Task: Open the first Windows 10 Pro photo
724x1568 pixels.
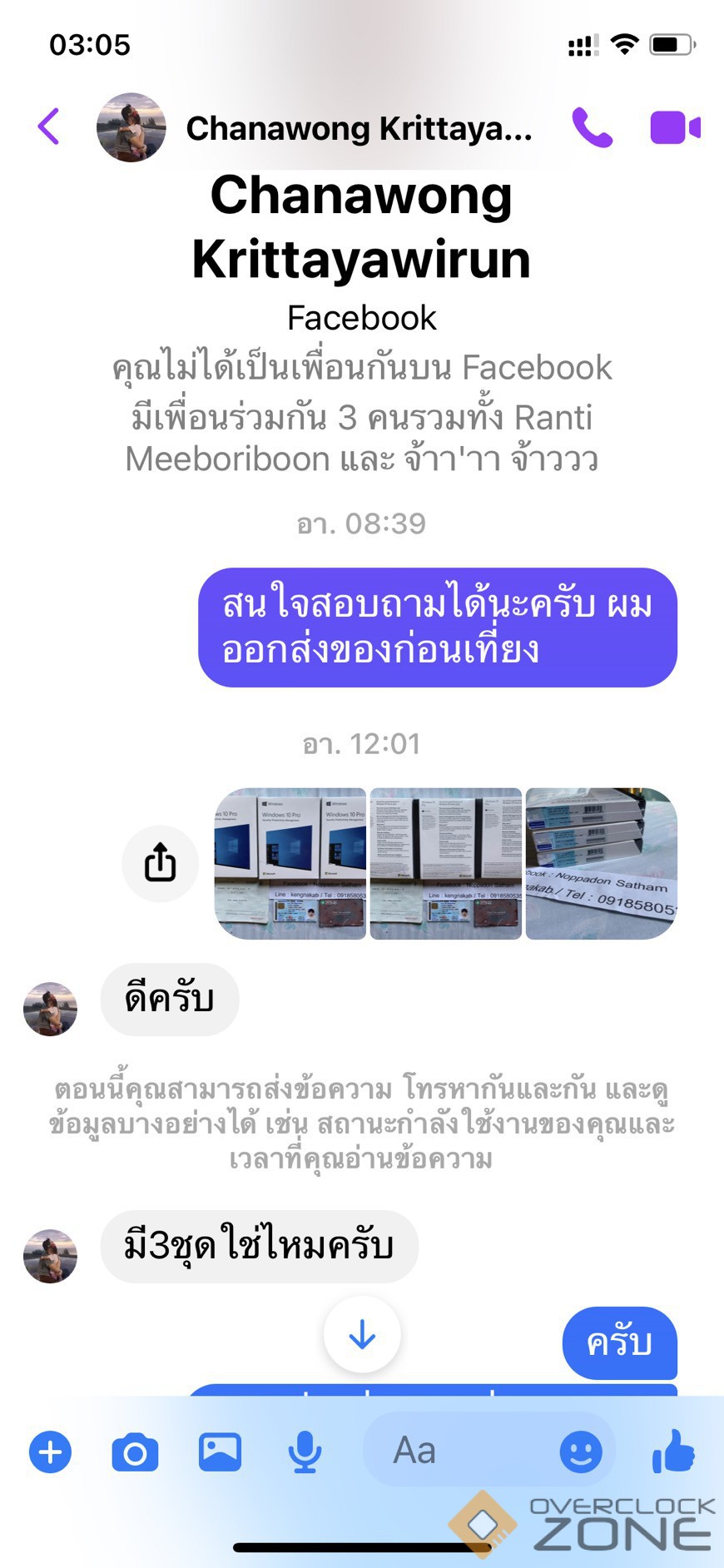Action: click(x=290, y=863)
